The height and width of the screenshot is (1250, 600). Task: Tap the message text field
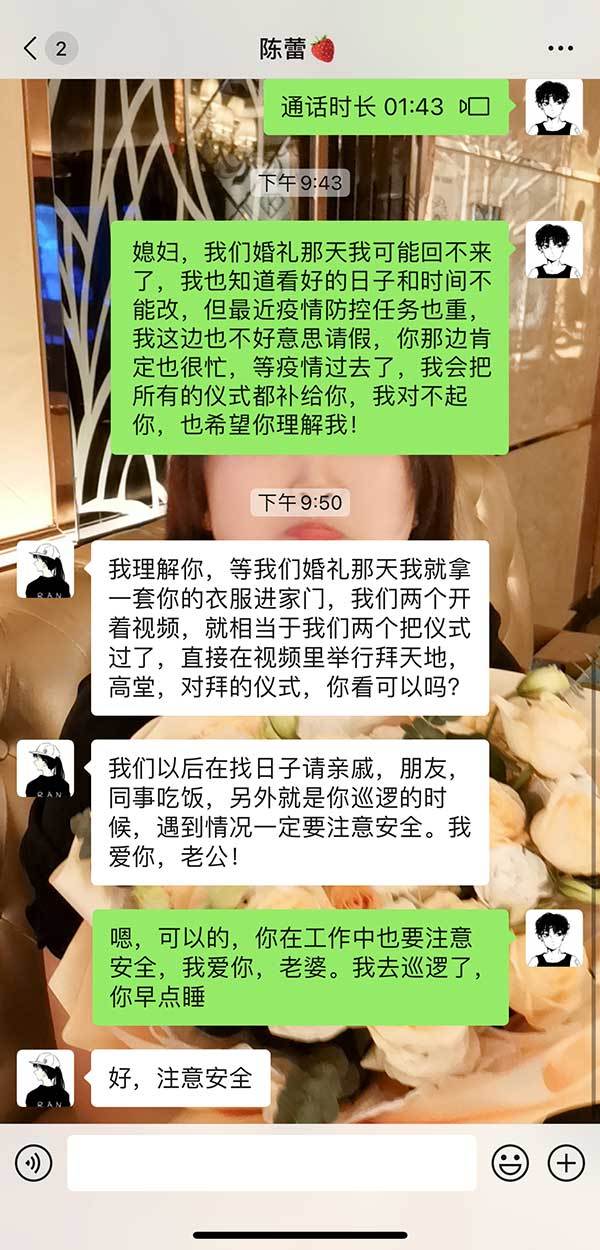coord(271,1162)
